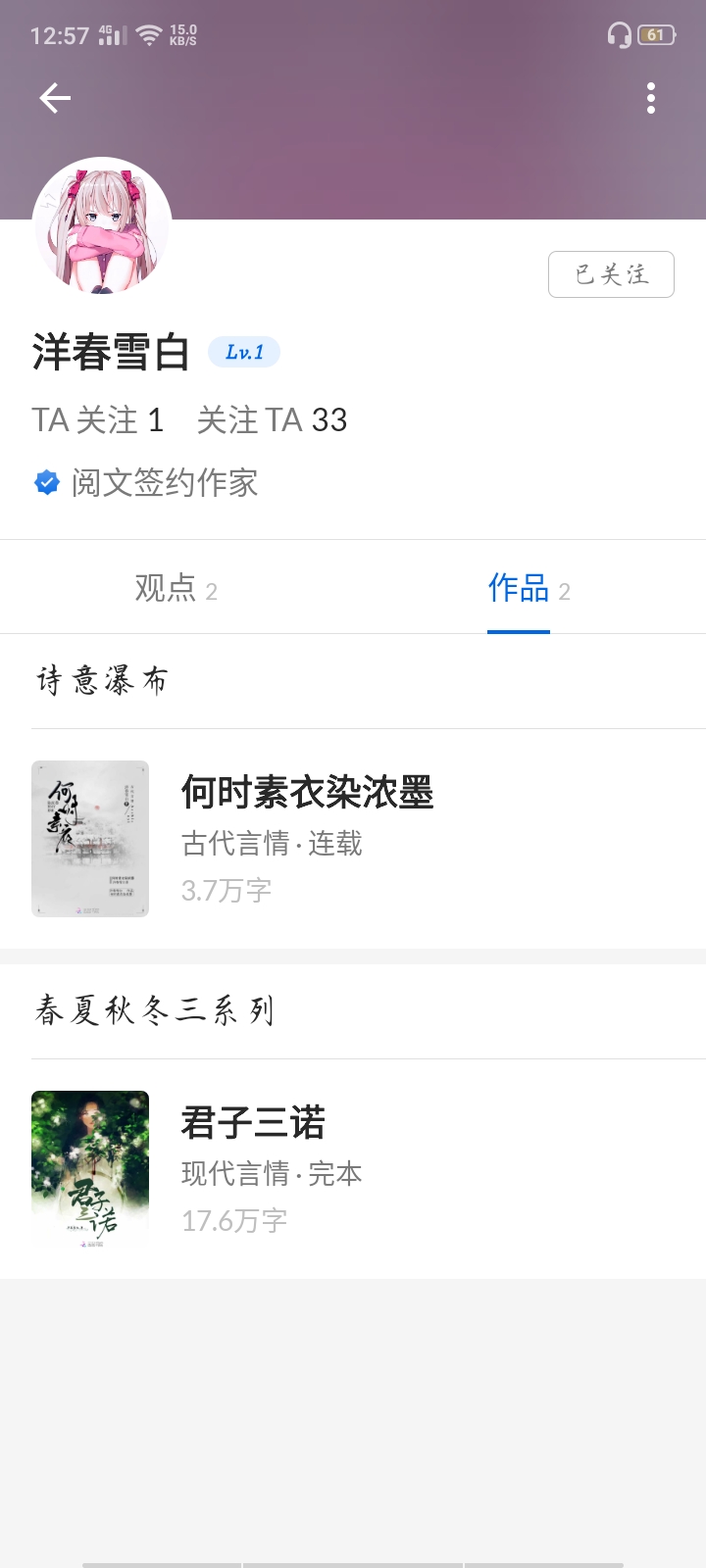Open the book 君子三诺
This screenshot has width=706, height=1568.
point(253,1122)
